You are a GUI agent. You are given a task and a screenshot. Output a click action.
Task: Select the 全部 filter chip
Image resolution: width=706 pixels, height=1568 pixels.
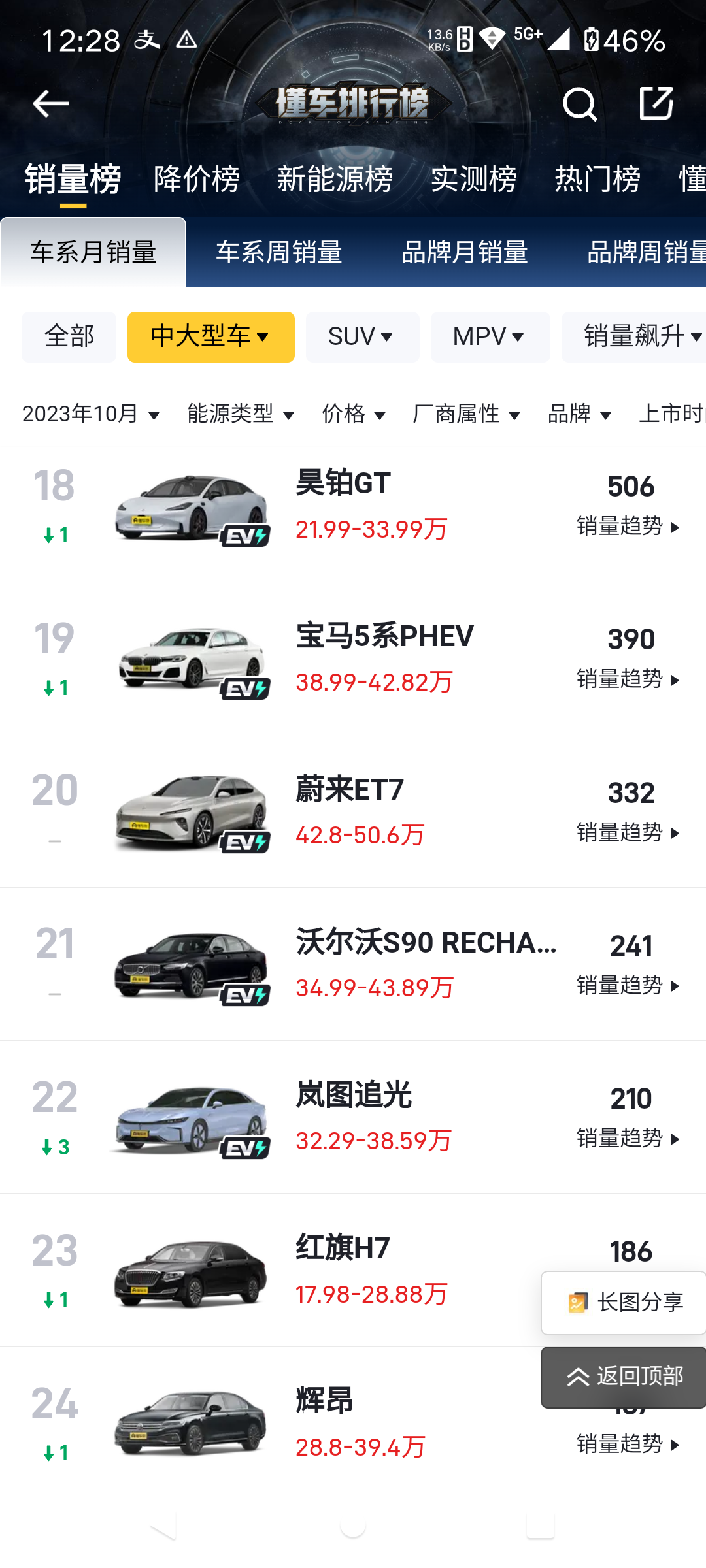click(69, 336)
